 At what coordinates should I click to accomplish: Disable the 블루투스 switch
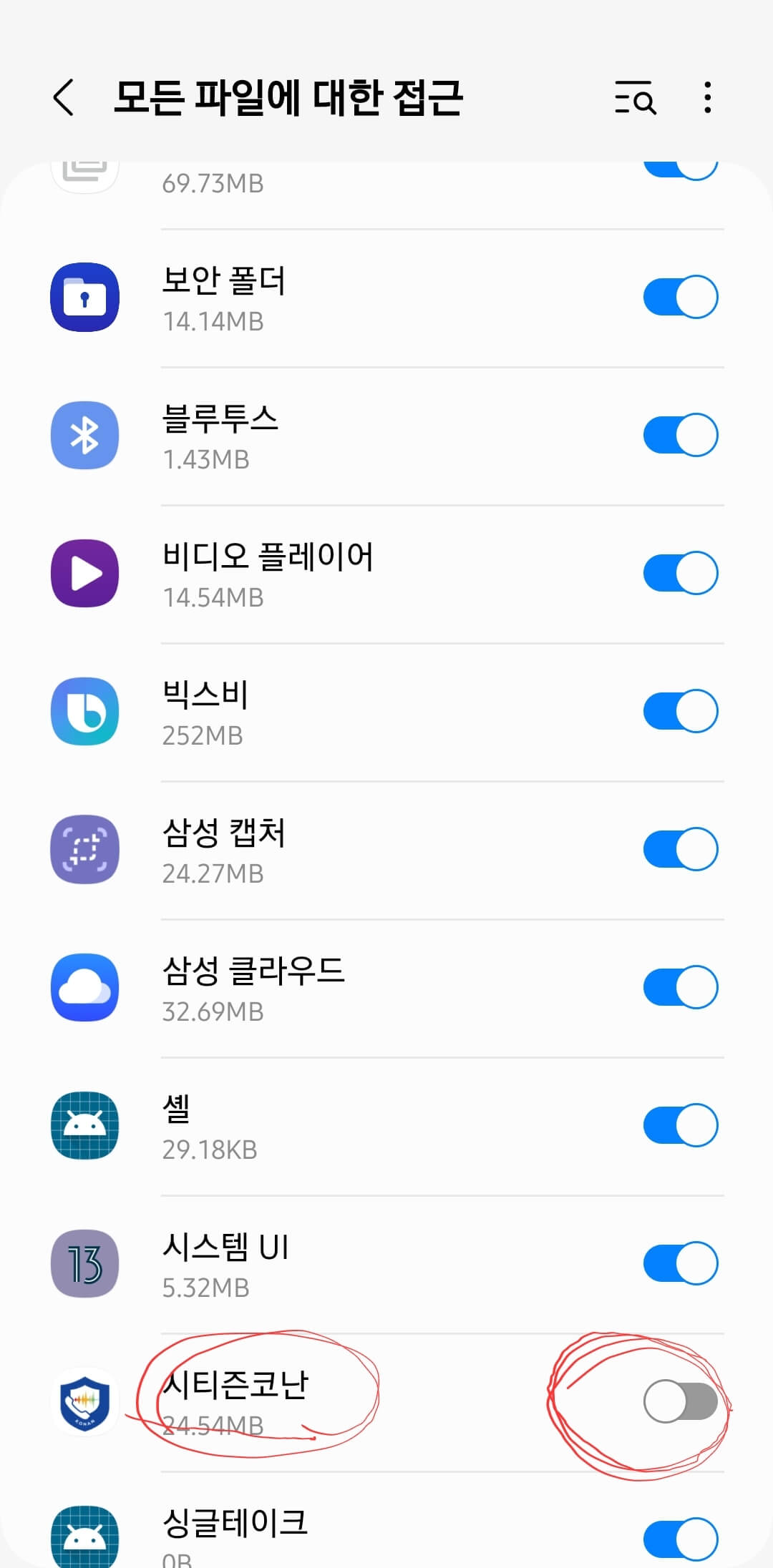(x=680, y=435)
